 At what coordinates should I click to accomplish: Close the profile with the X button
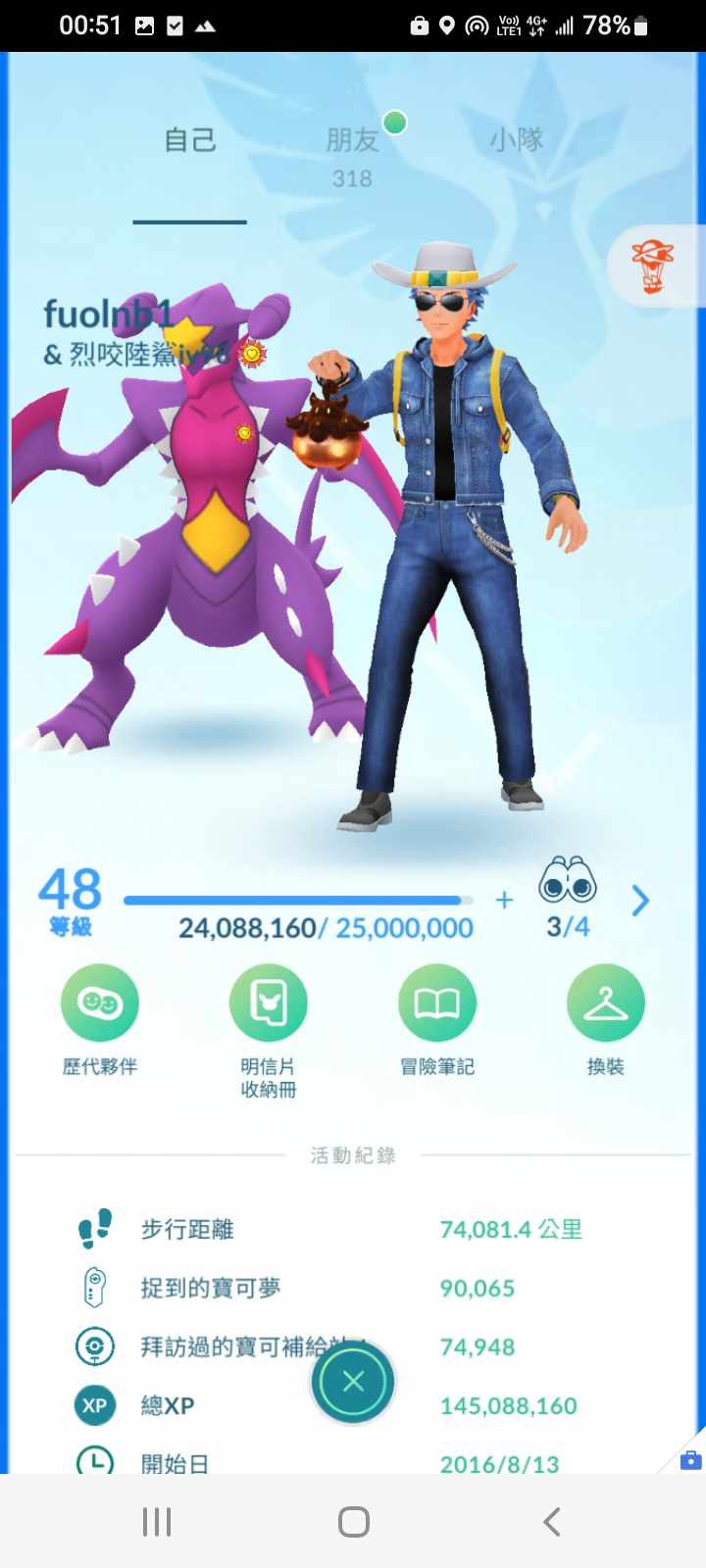(x=353, y=1382)
